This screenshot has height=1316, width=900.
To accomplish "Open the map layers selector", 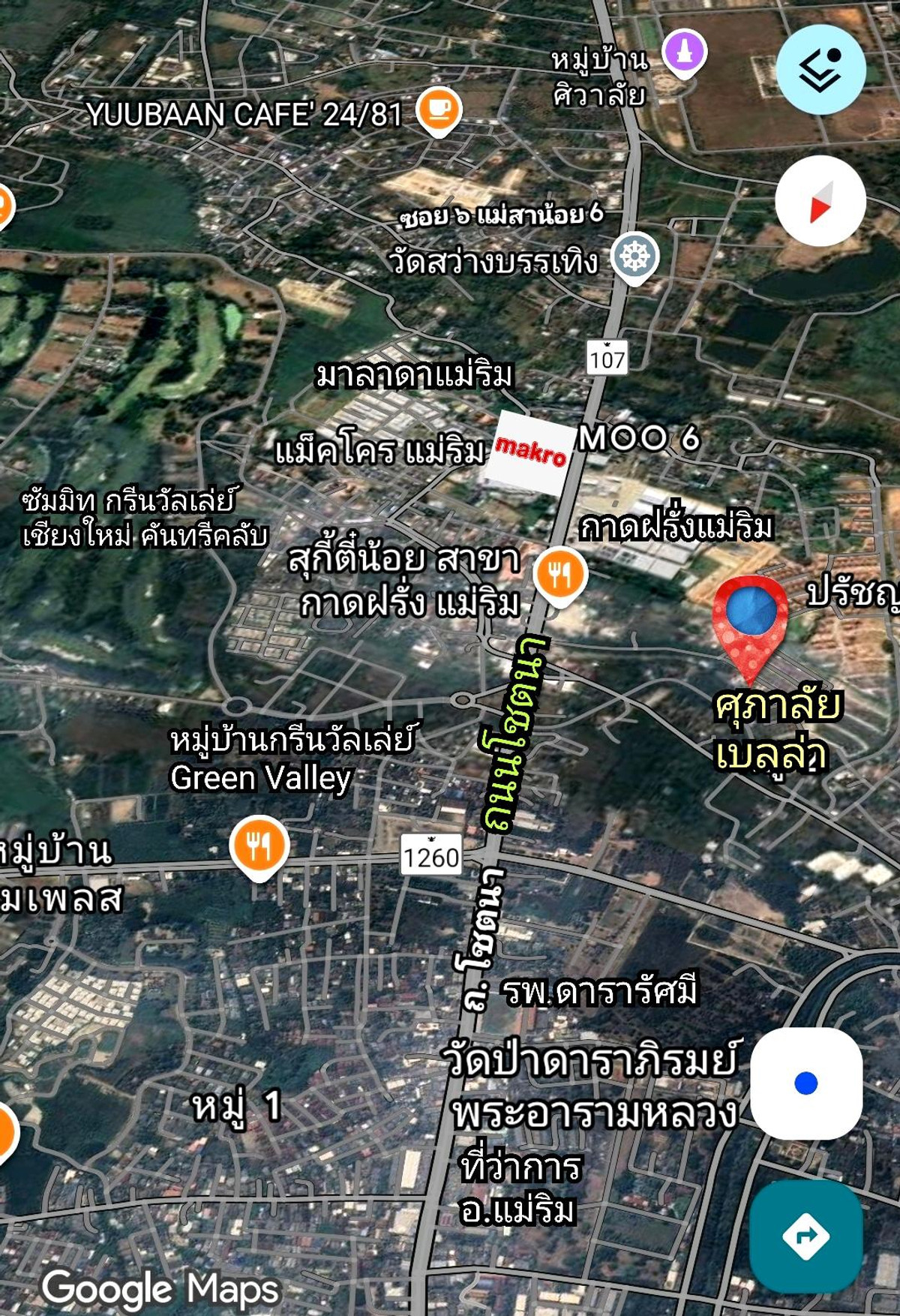I will coord(820,70).
